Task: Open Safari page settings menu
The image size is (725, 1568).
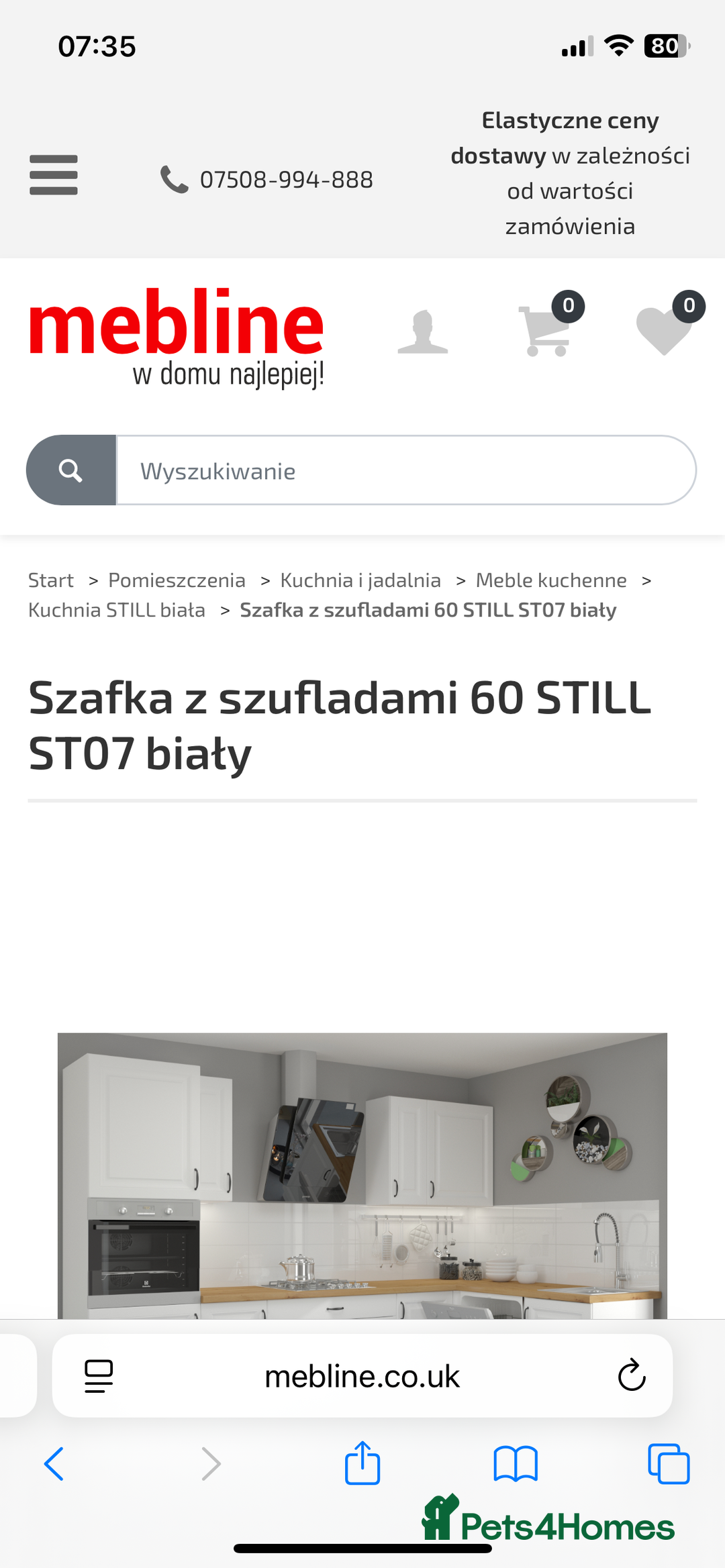Action: (x=99, y=1376)
